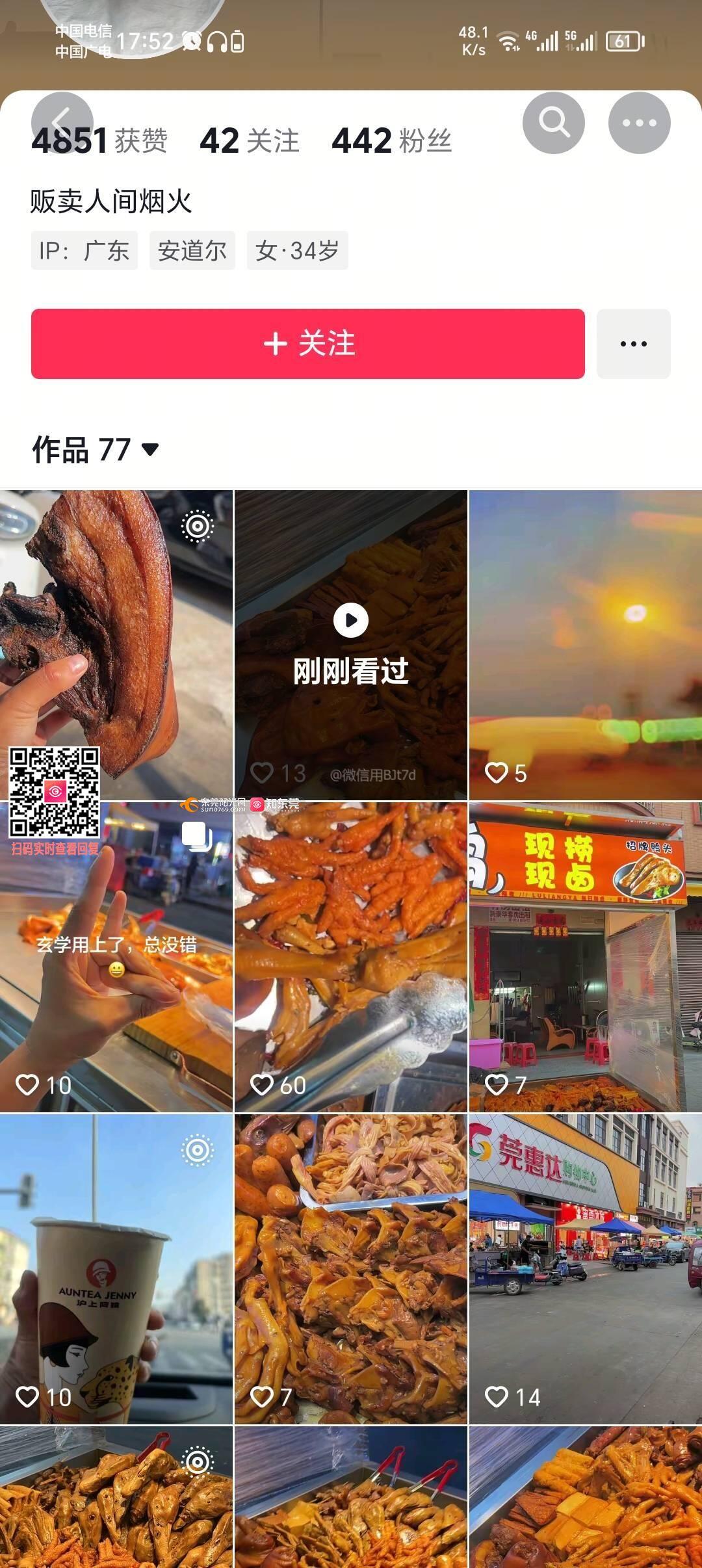This screenshot has height=1568, width=702.
Task: Search this user's profile
Action: click(x=553, y=123)
